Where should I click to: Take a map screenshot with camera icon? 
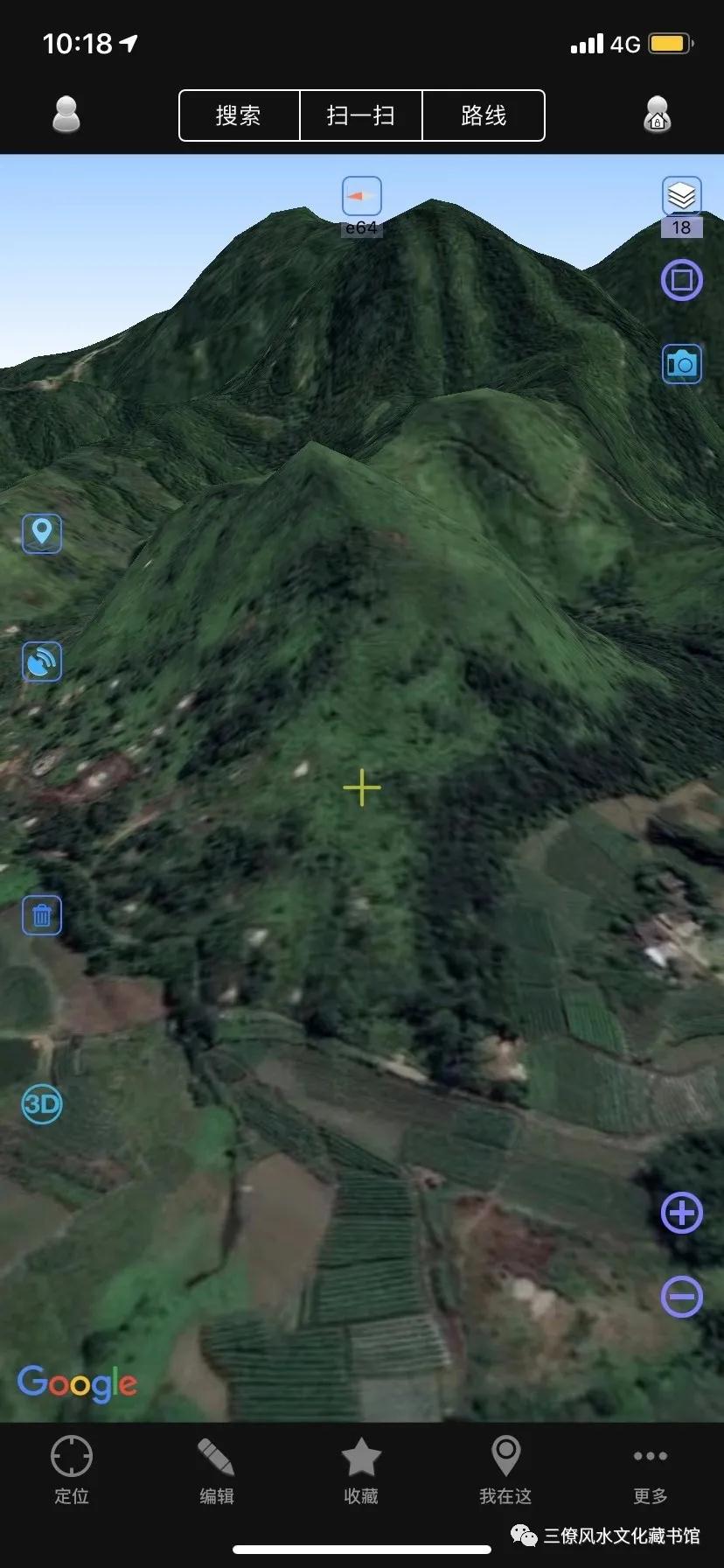(x=681, y=363)
